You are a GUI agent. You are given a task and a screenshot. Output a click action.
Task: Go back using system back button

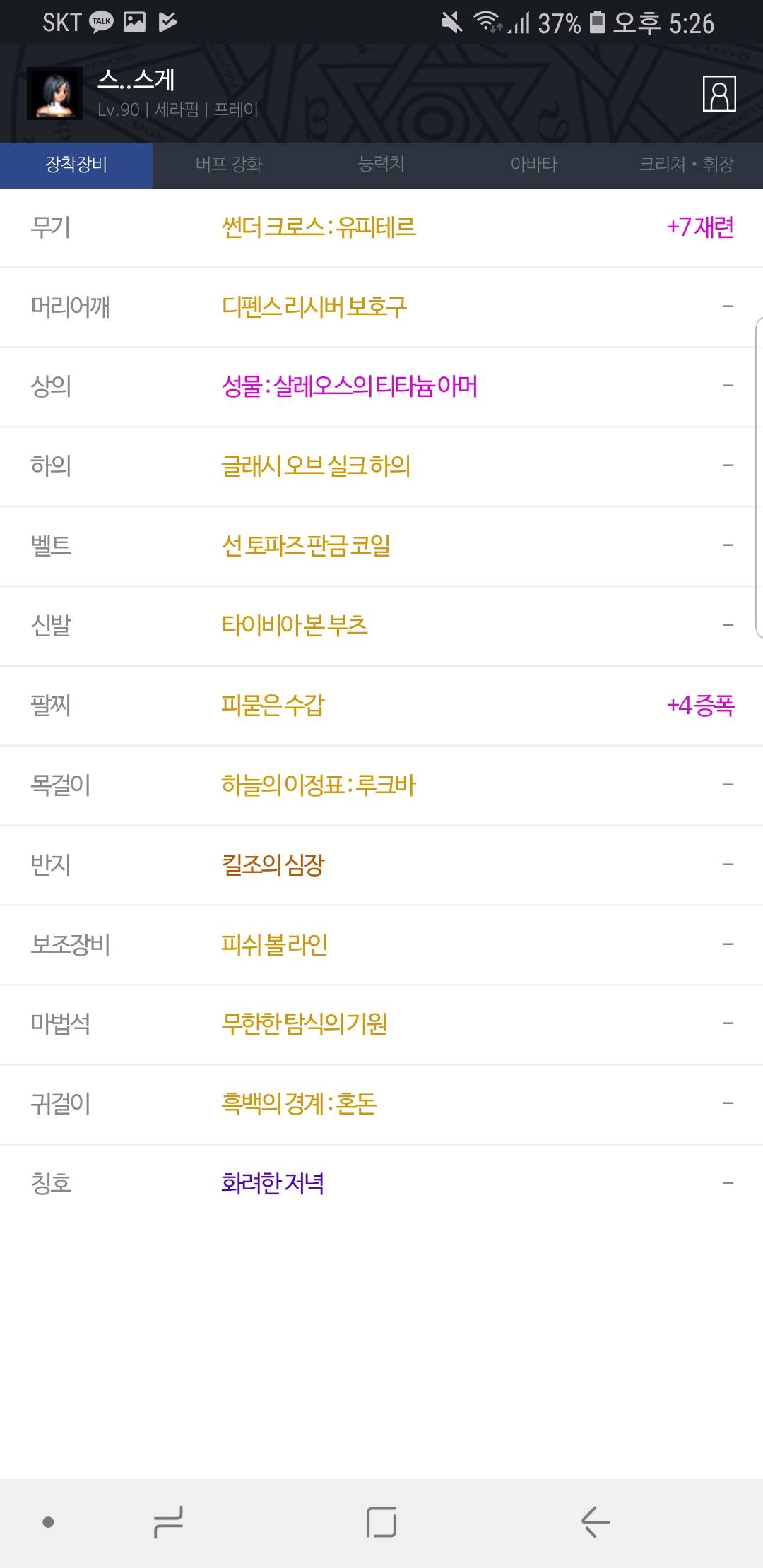click(596, 1521)
